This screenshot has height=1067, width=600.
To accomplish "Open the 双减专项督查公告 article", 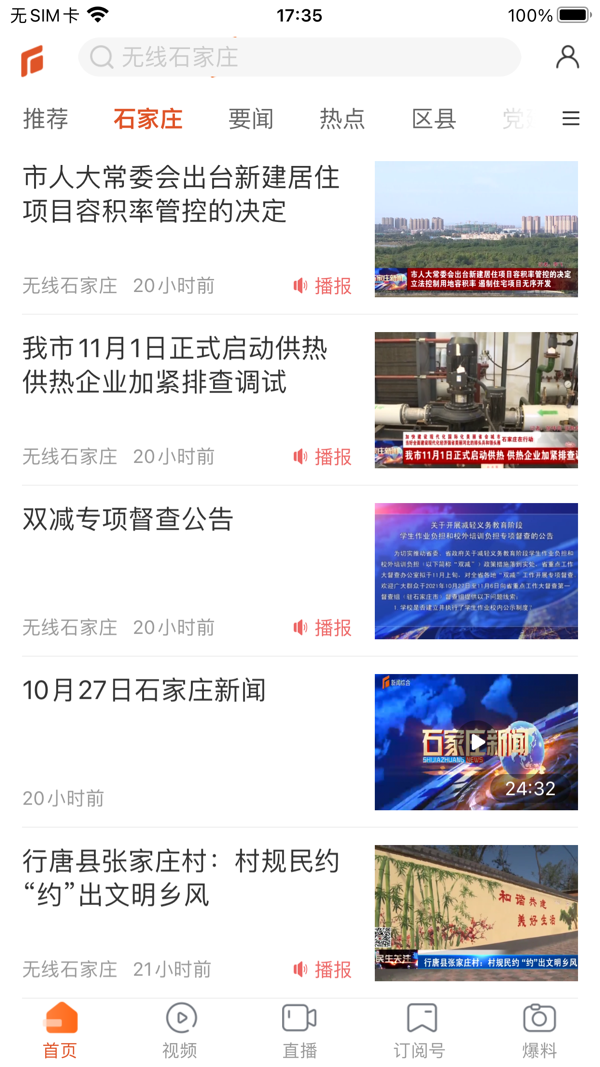I will pos(128,519).
